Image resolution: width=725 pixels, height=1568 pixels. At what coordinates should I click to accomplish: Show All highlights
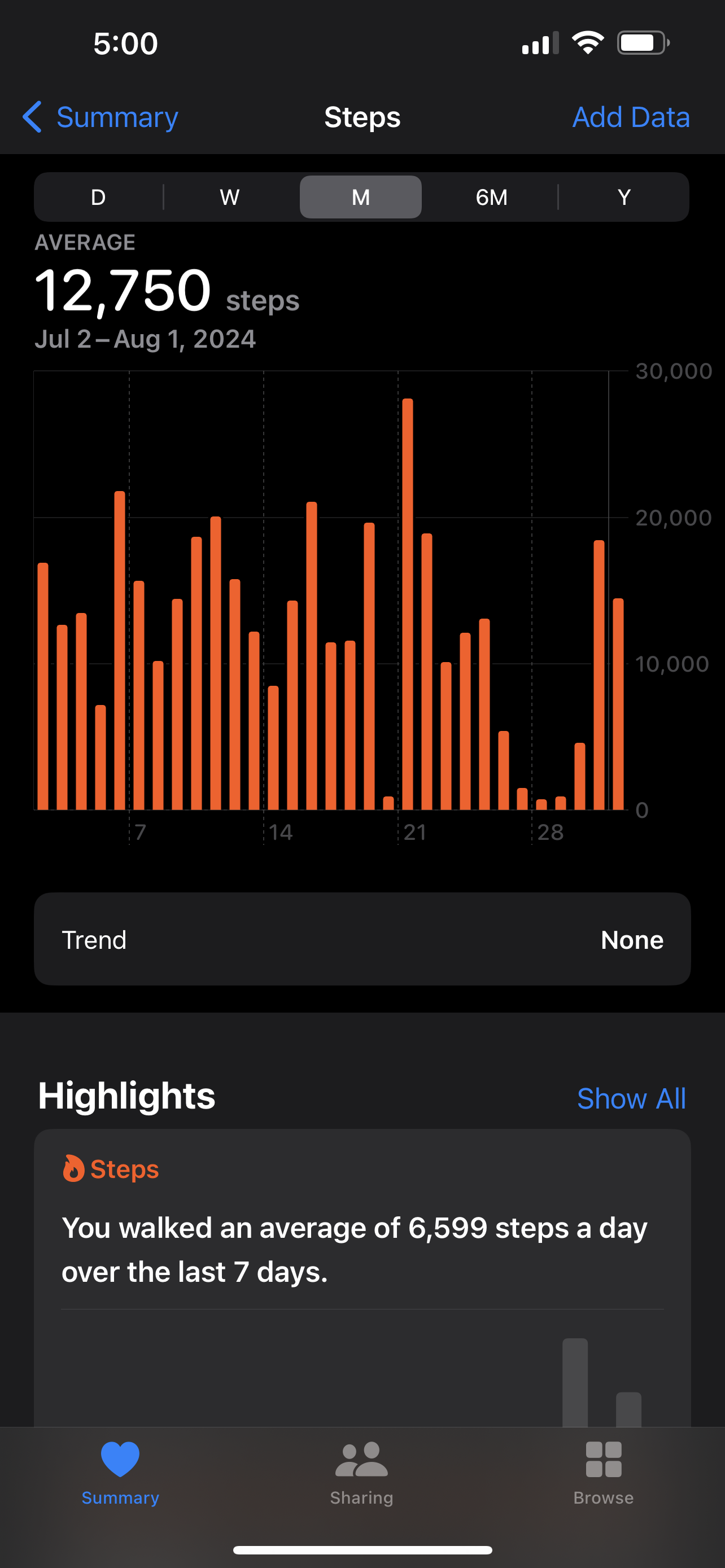(x=631, y=1099)
